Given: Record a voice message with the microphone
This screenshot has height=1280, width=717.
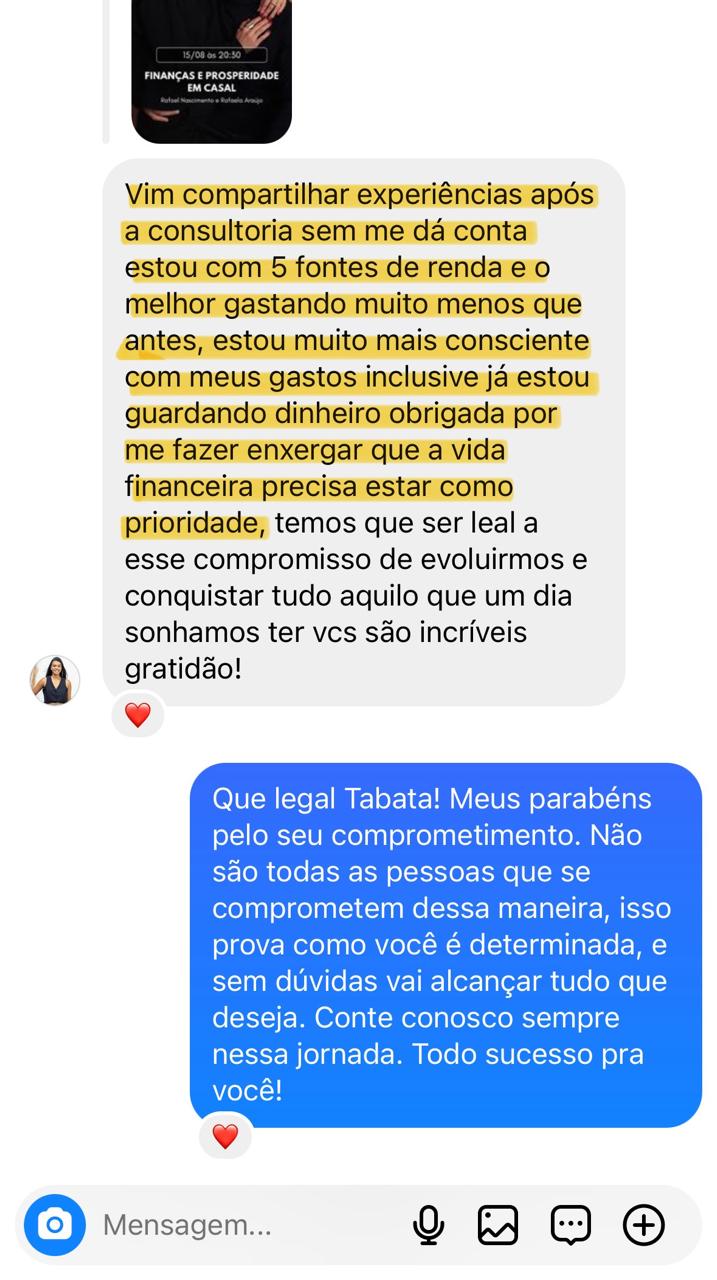Looking at the screenshot, I should pyautogui.click(x=428, y=1225).
